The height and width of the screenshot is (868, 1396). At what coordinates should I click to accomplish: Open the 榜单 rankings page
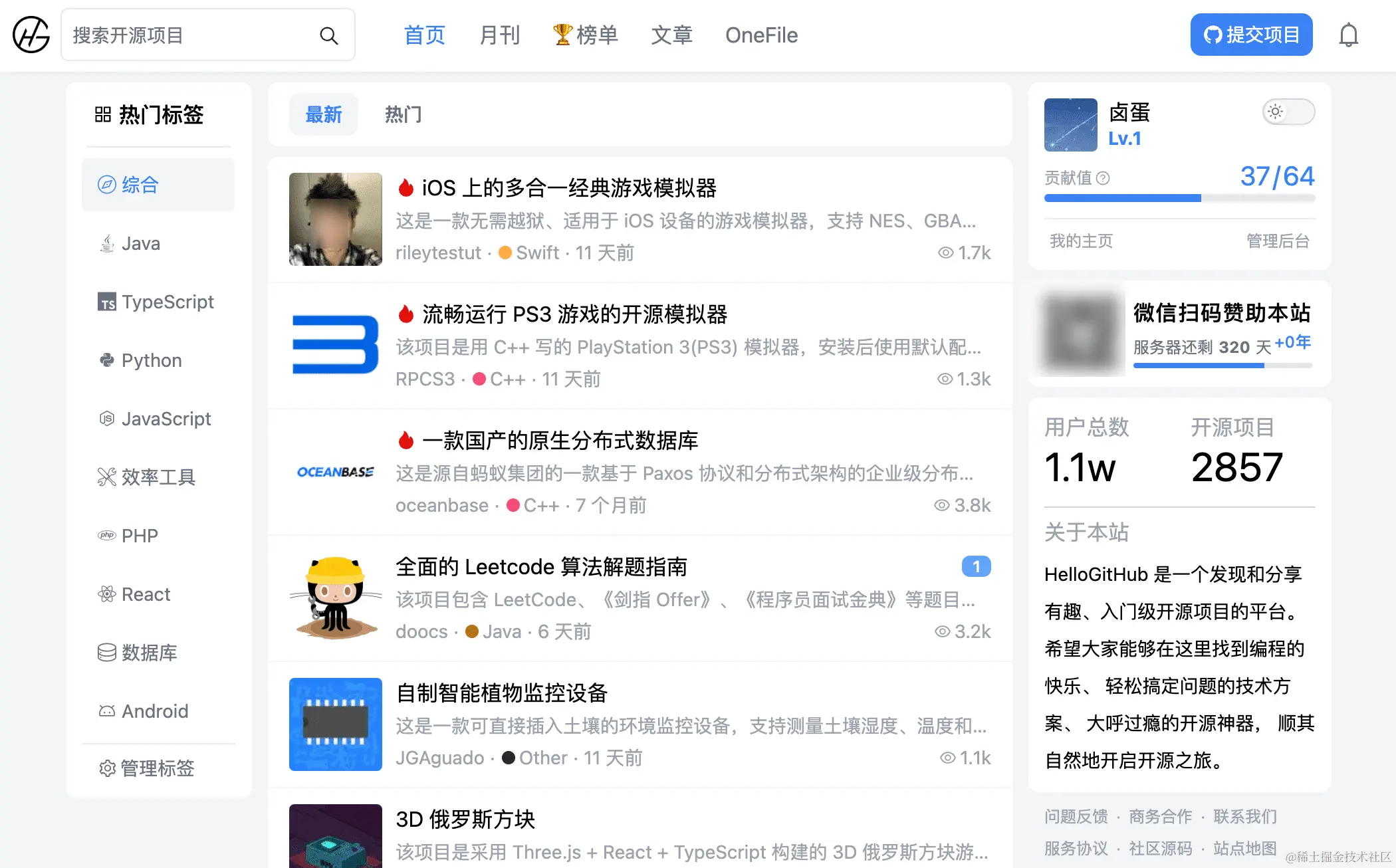586,35
